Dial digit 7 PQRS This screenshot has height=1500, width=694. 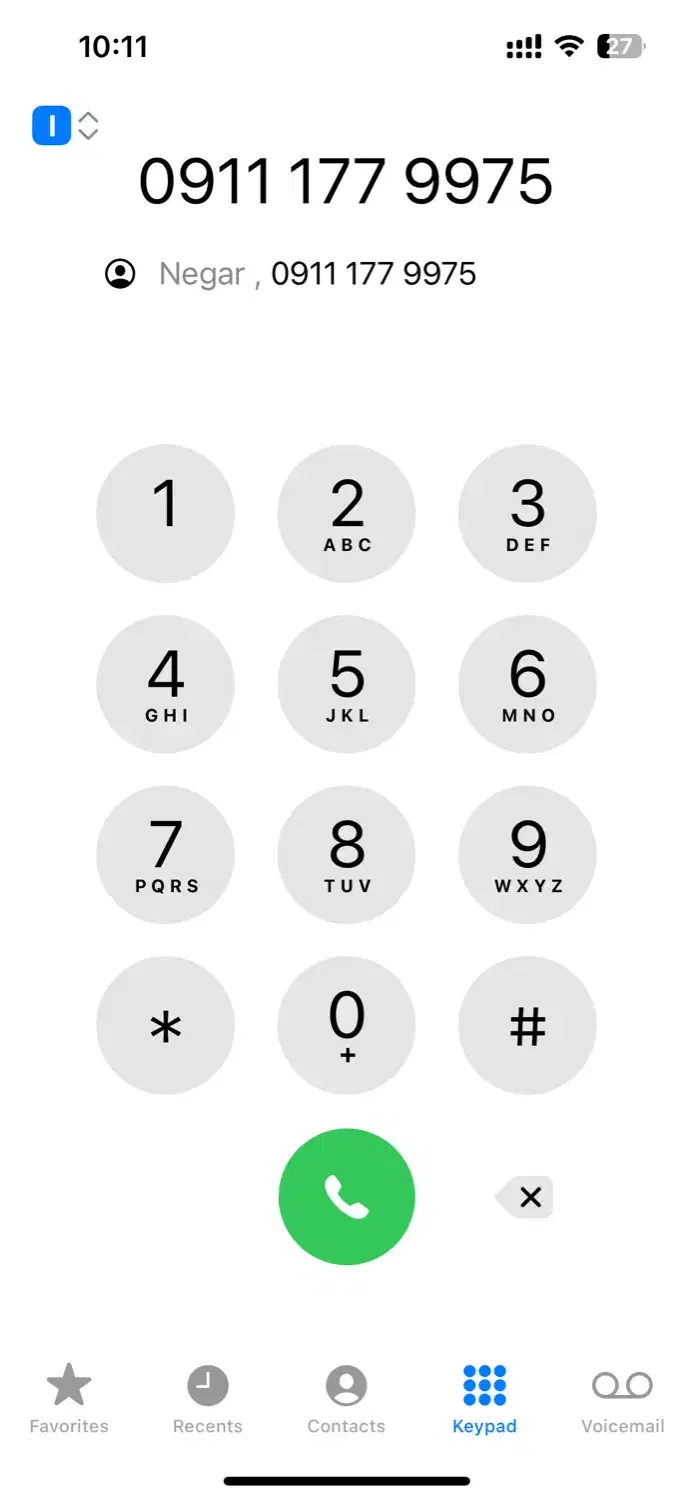click(165, 855)
